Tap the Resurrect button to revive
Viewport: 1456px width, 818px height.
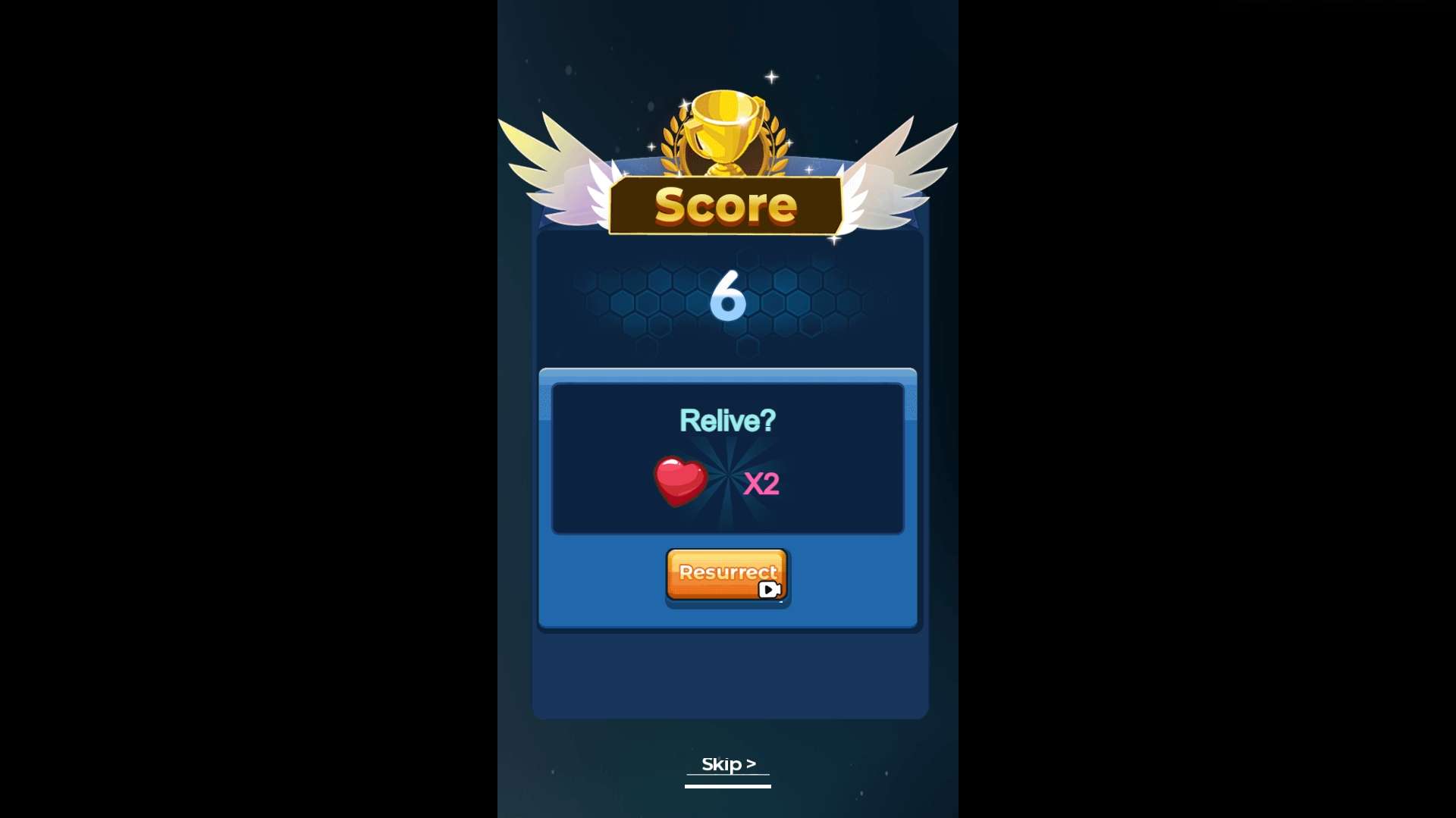(726, 575)
